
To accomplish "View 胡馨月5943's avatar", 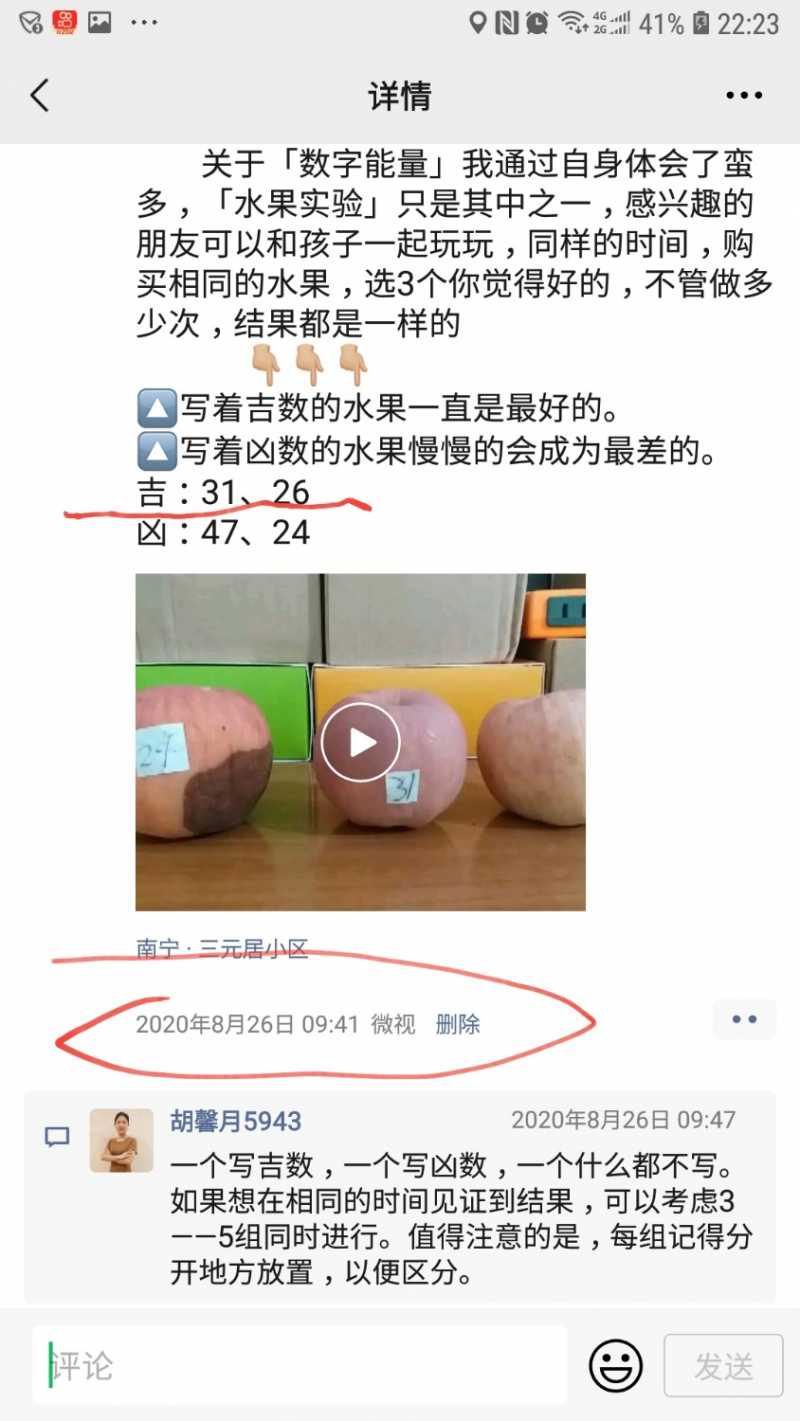I will (x=121, y=1140).
